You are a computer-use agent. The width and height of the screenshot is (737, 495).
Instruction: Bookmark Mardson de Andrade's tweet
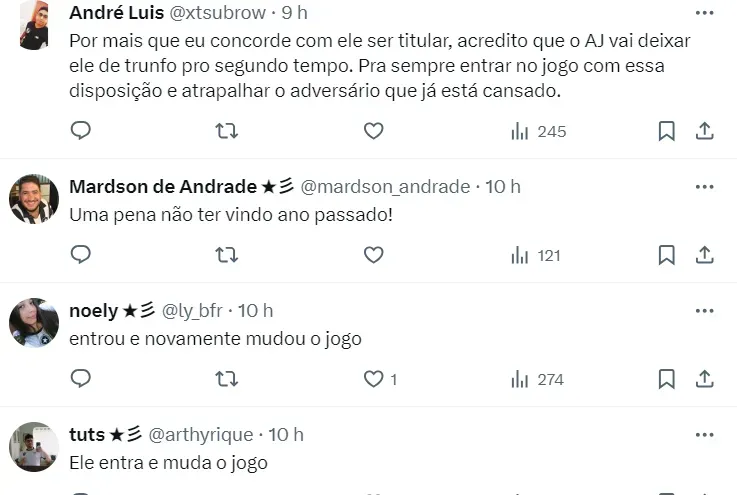(667, 255)
